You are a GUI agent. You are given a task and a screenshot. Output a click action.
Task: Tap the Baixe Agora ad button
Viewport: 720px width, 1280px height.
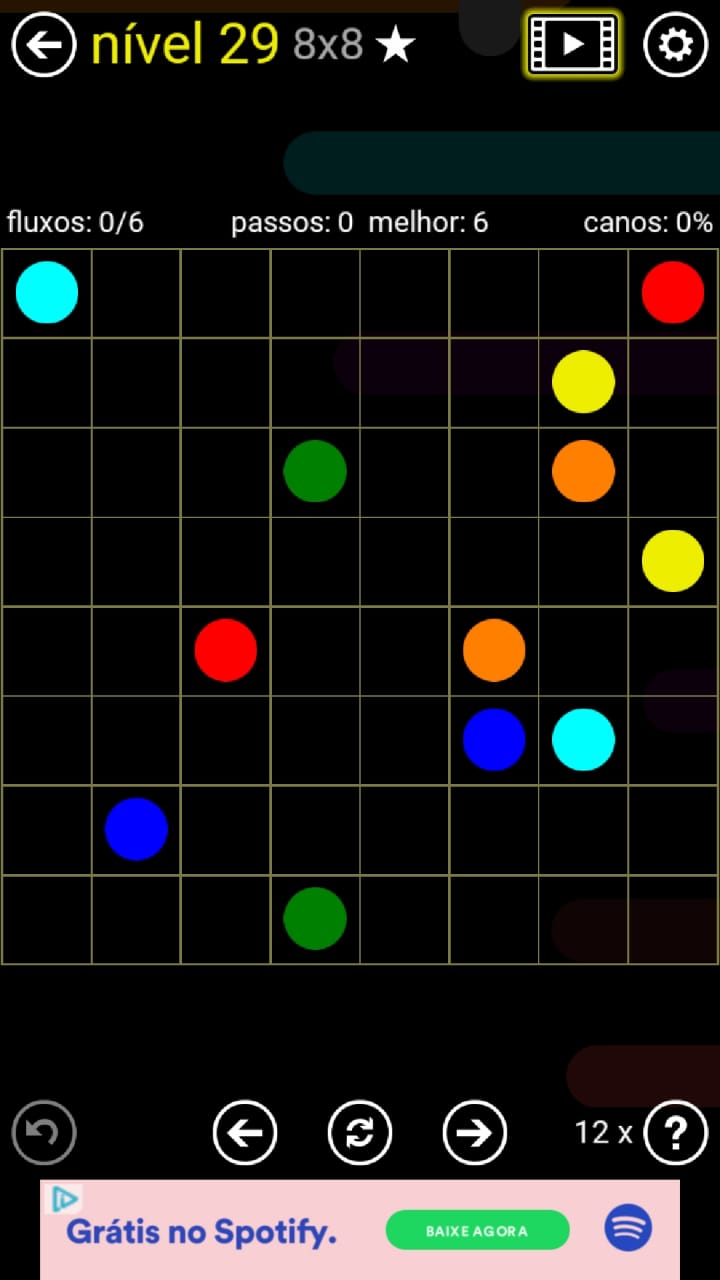477,1230
